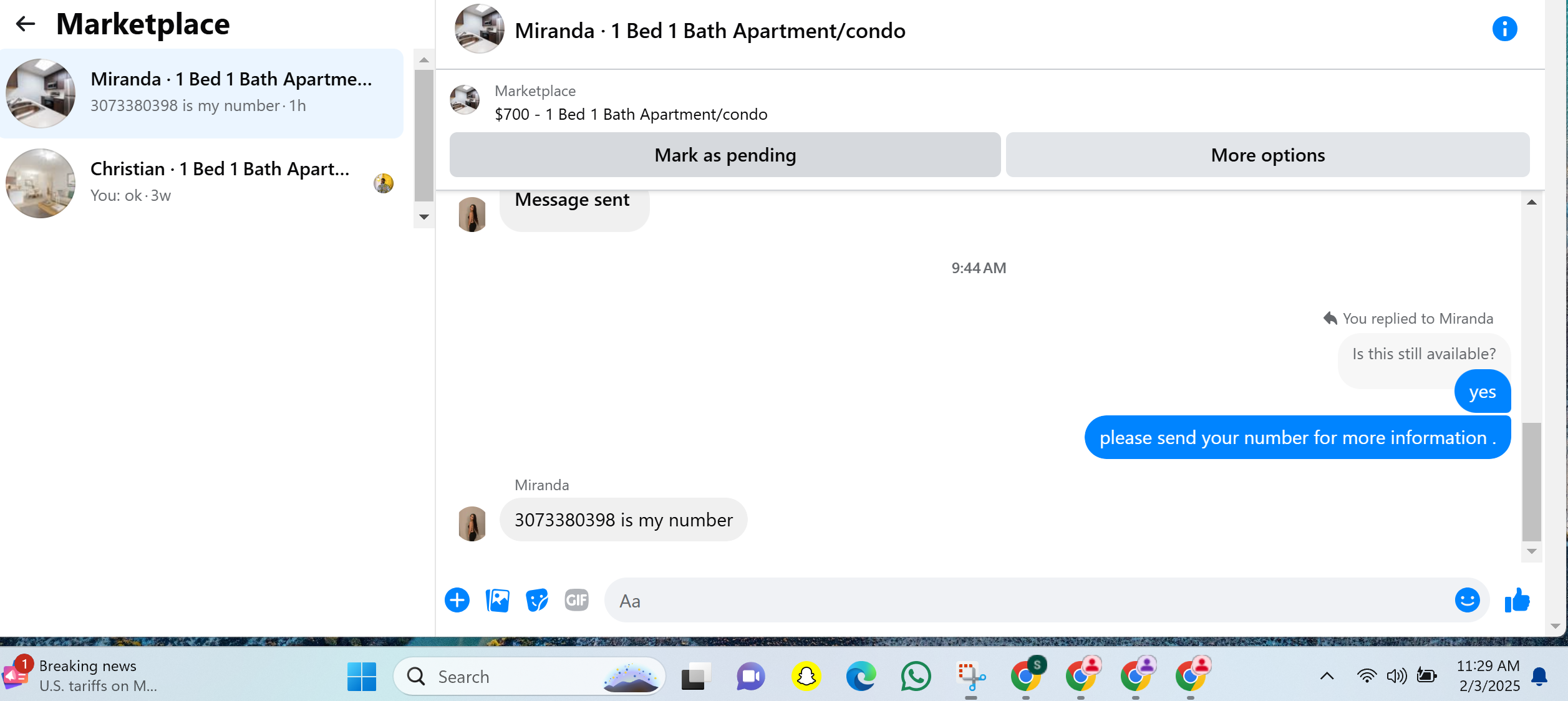Launch WhatsApp from the taskbar
1568x701 pixels.
916,676
